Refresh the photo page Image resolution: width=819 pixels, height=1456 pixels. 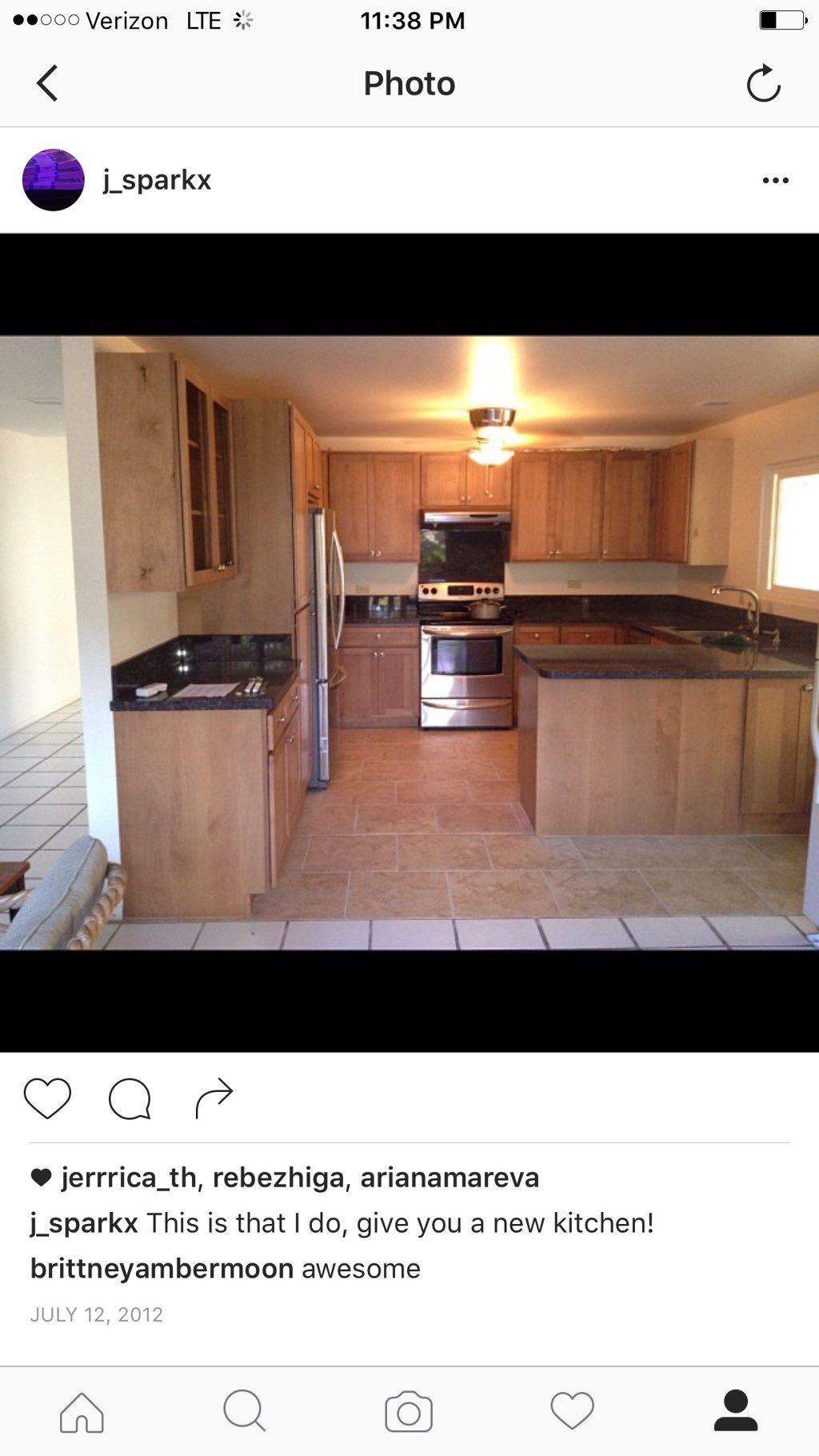click(x=763, y=83)
